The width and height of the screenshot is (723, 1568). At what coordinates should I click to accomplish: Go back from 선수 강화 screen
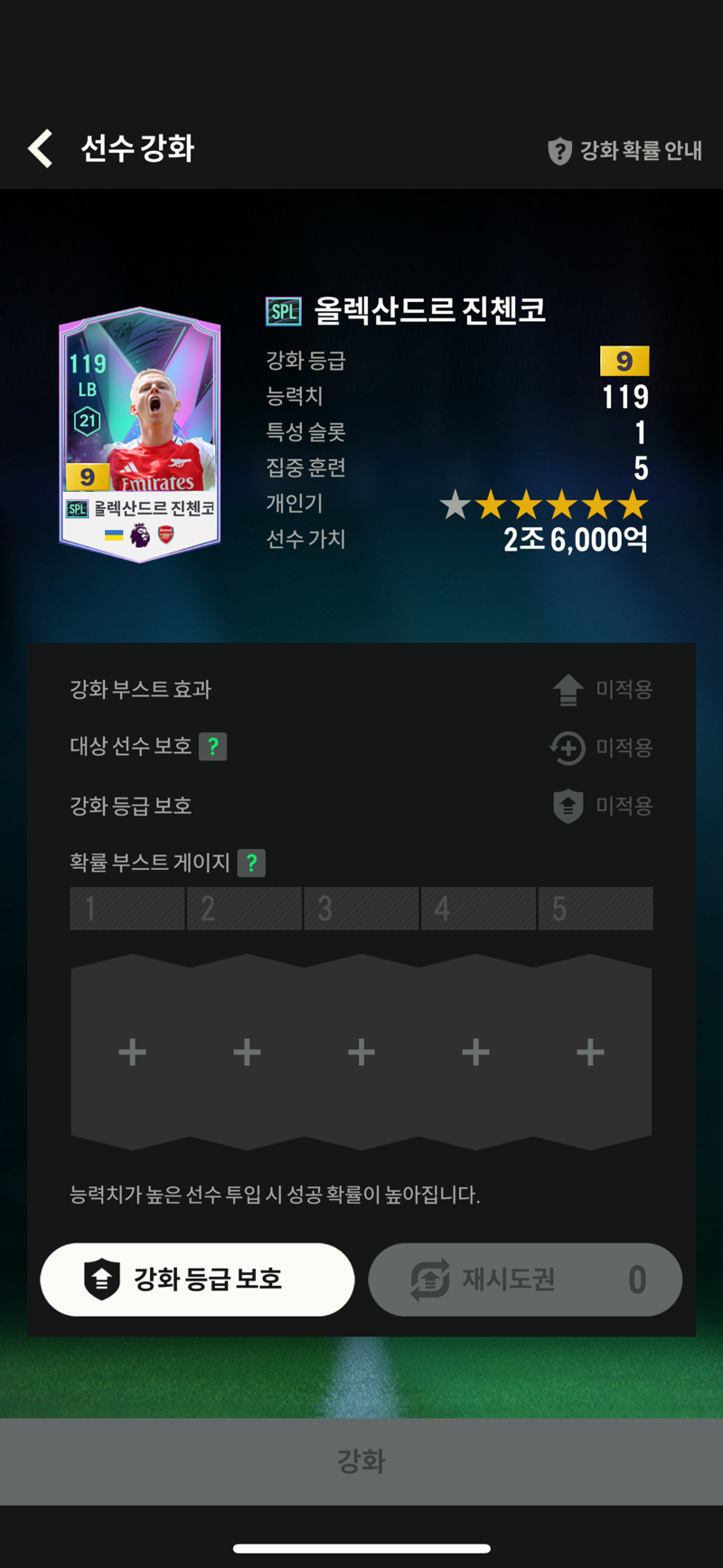[x=41, y=148]
